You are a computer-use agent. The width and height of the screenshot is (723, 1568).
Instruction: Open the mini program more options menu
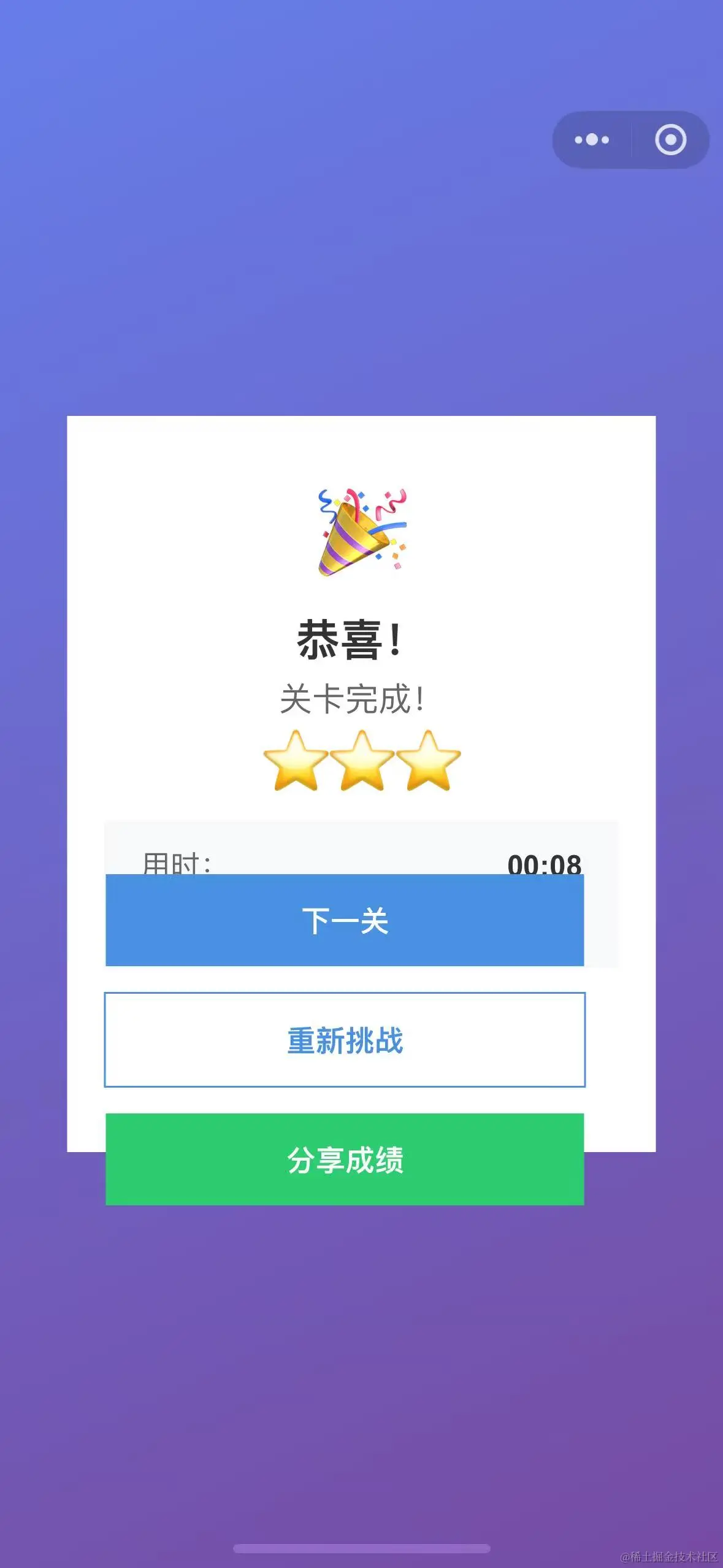tap(592, 140)
